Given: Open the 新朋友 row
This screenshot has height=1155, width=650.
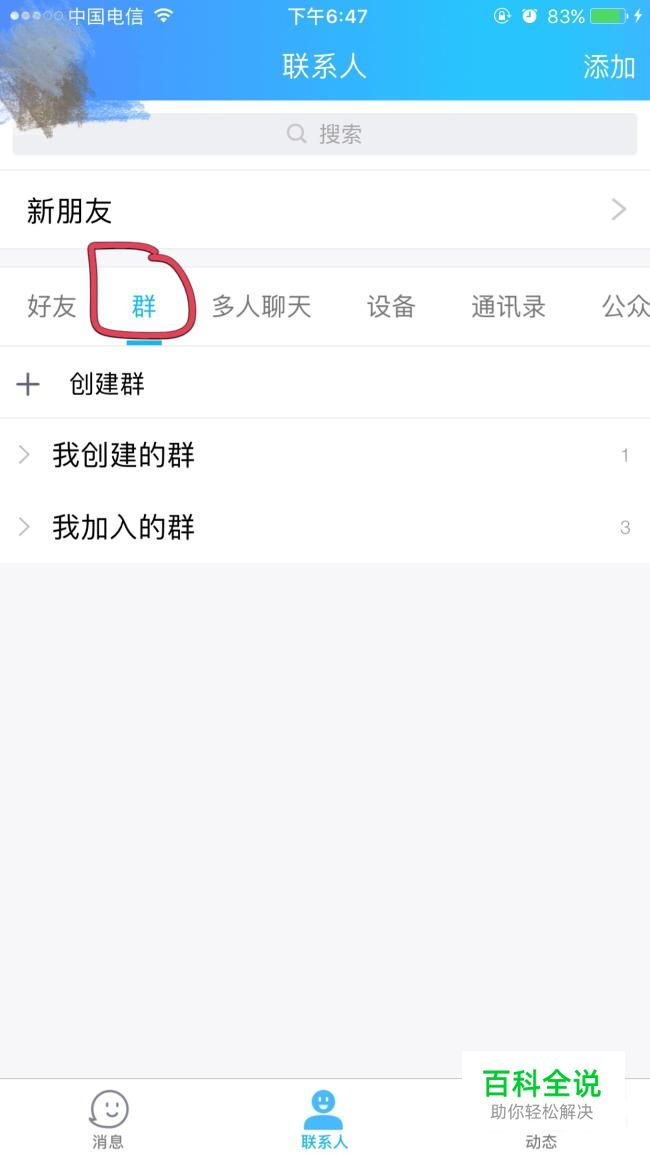Looking at the screenshot, I should point(325,211).
